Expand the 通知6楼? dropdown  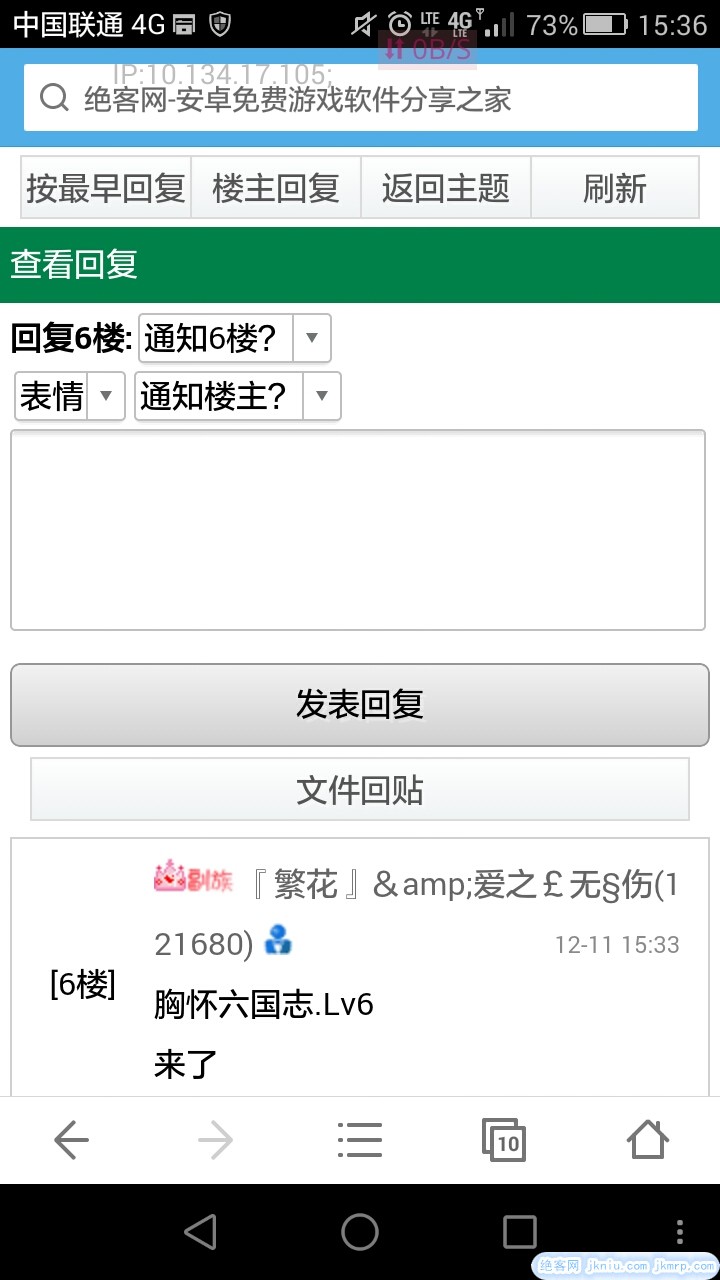234,338
